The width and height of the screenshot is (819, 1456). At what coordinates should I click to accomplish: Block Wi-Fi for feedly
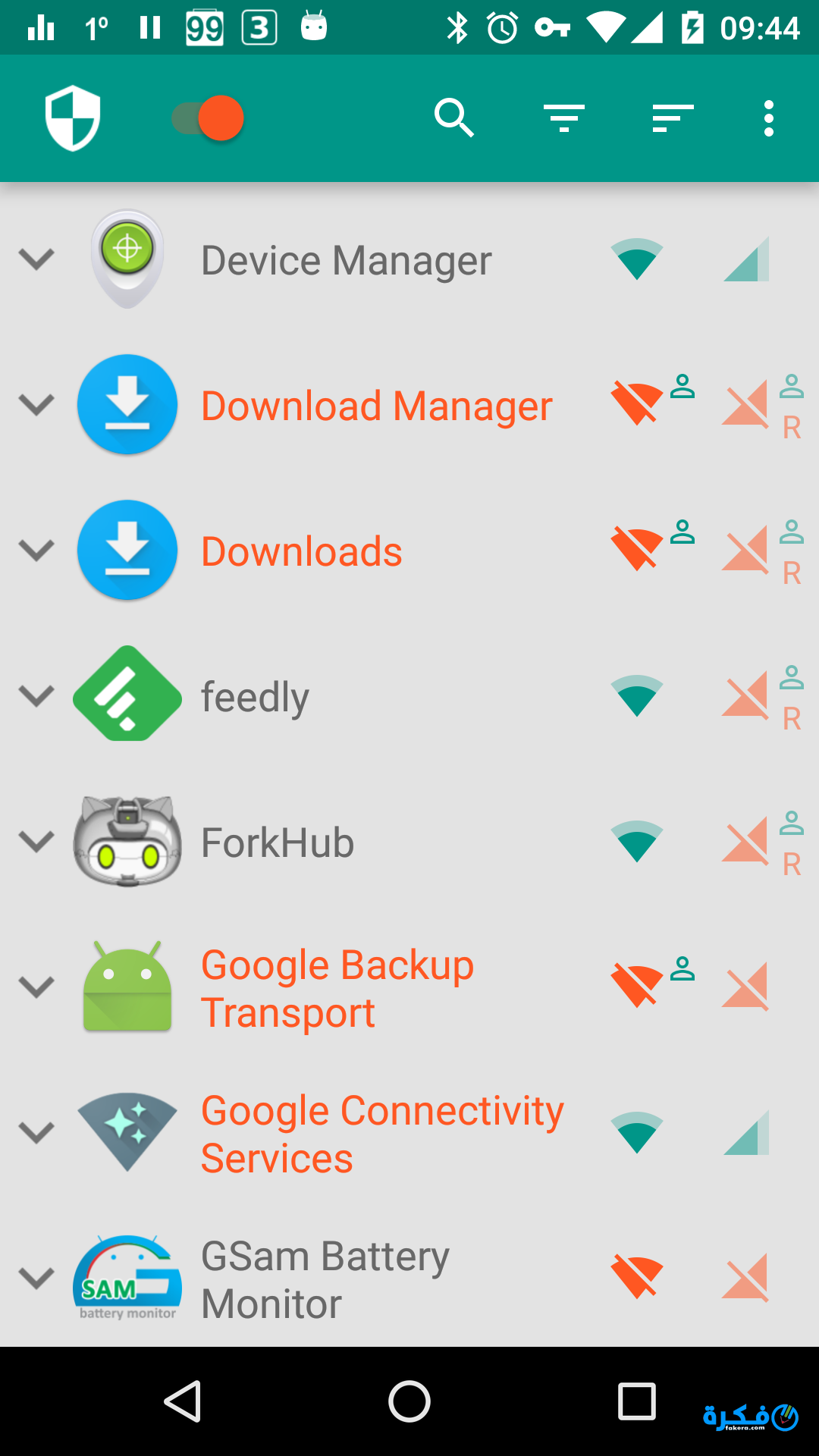(637, 696)
